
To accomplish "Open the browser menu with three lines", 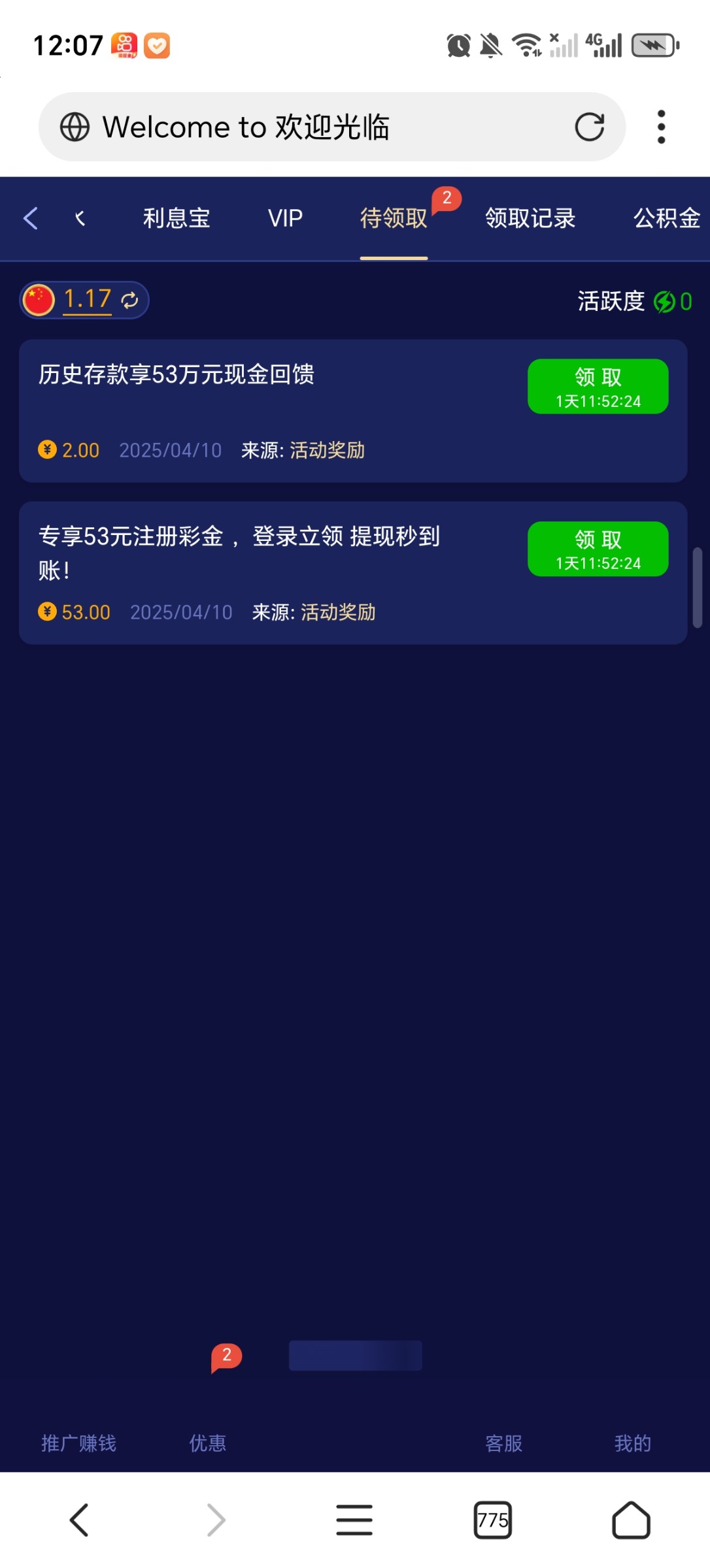I will point(354,1520).
